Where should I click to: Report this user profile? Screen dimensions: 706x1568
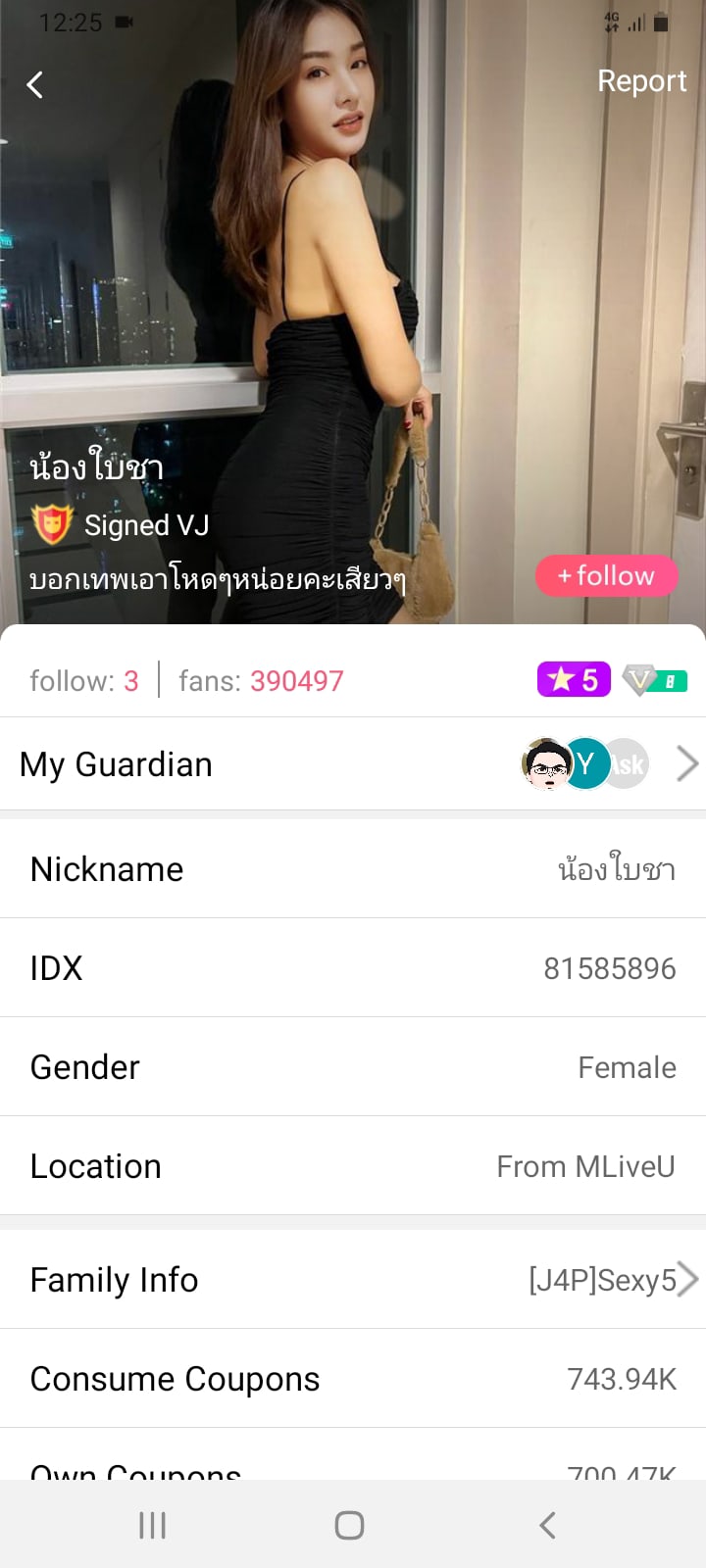point(641,81)
